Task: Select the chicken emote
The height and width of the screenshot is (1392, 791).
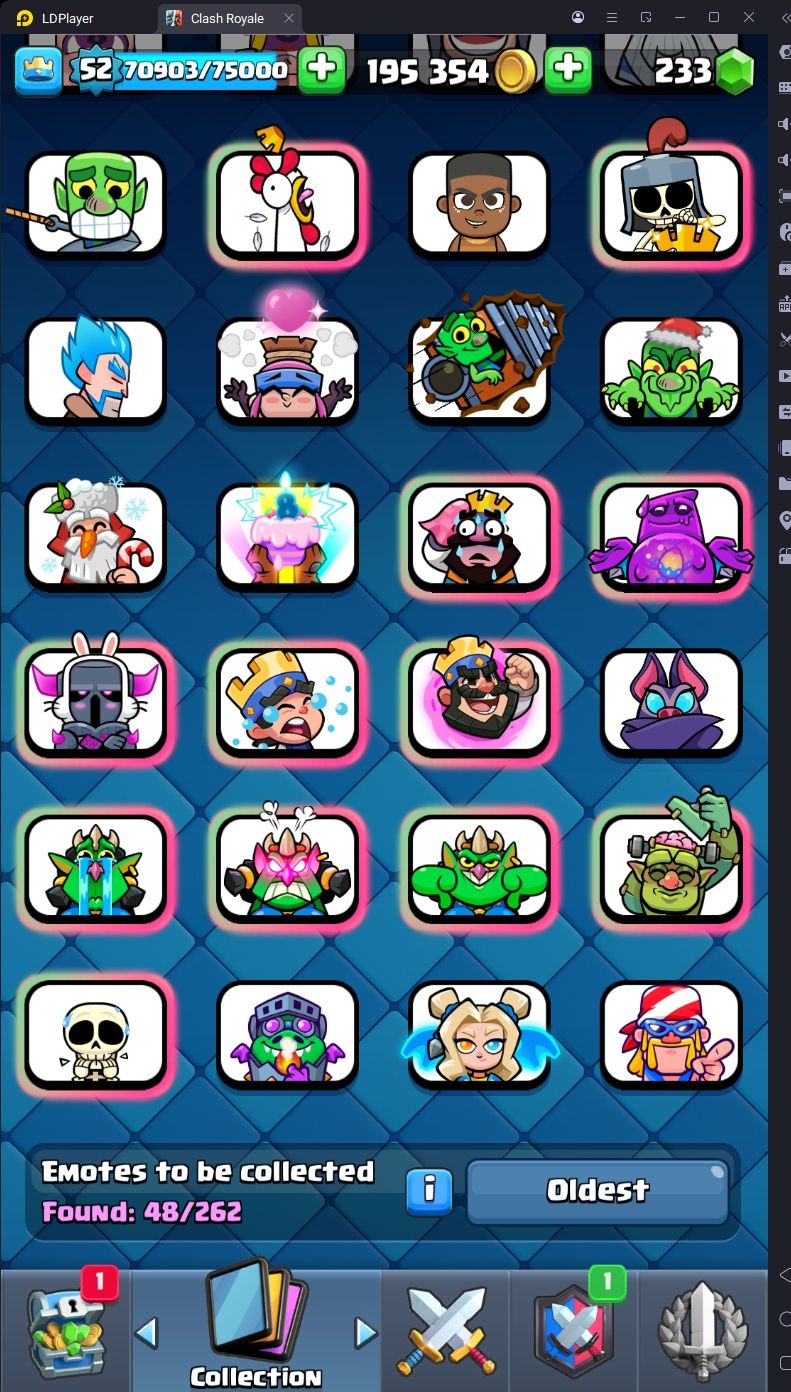Action: [287, 204]
